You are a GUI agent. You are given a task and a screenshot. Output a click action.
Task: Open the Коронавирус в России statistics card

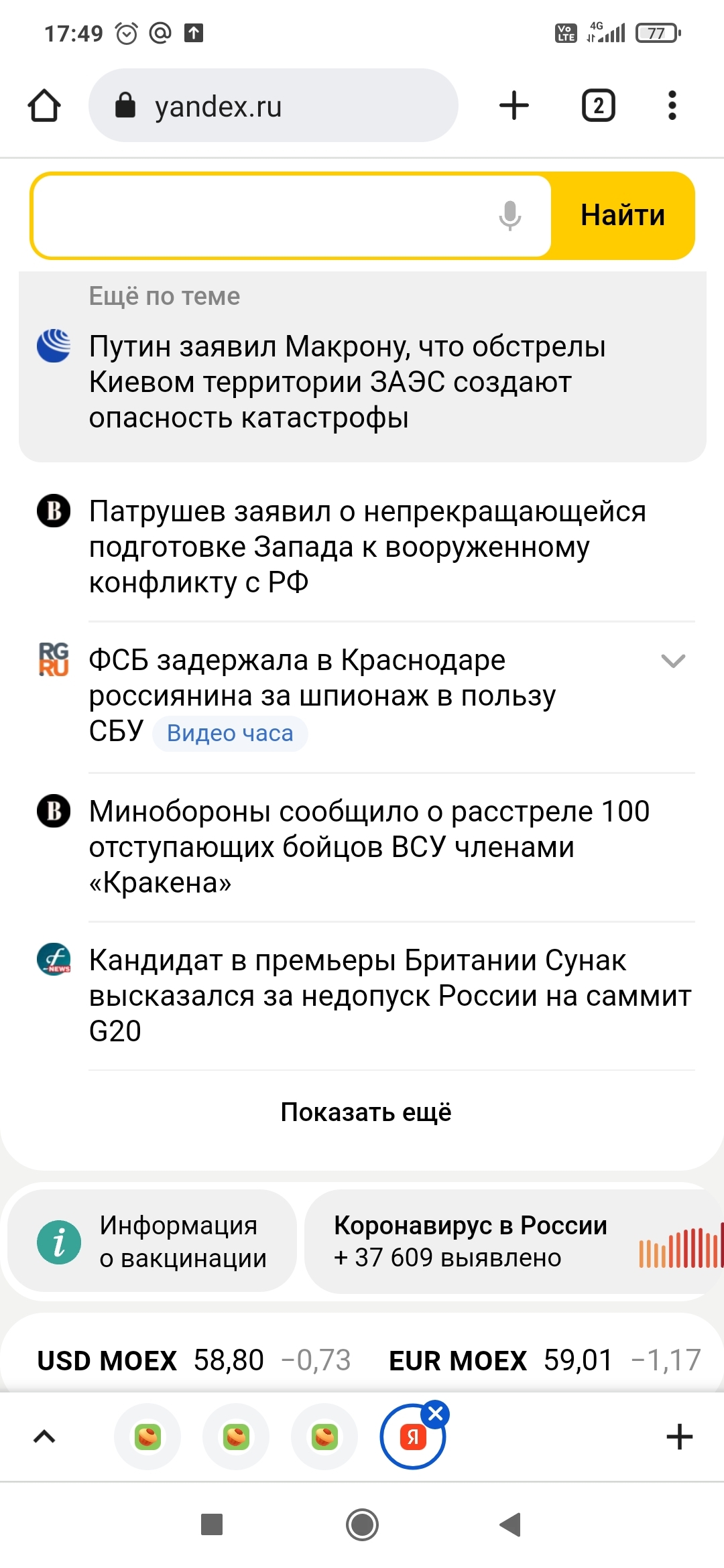tap(509, 1241)
